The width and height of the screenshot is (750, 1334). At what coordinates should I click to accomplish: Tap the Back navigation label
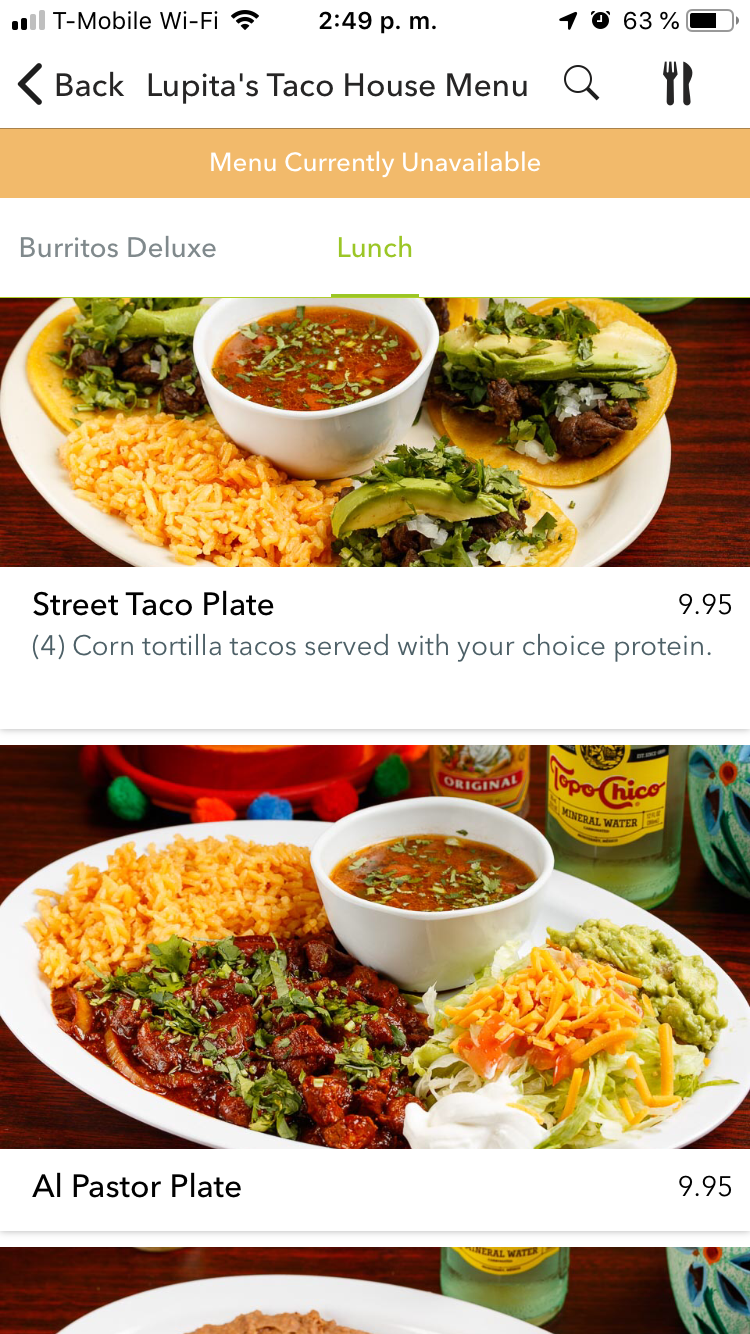pos(89,85)
